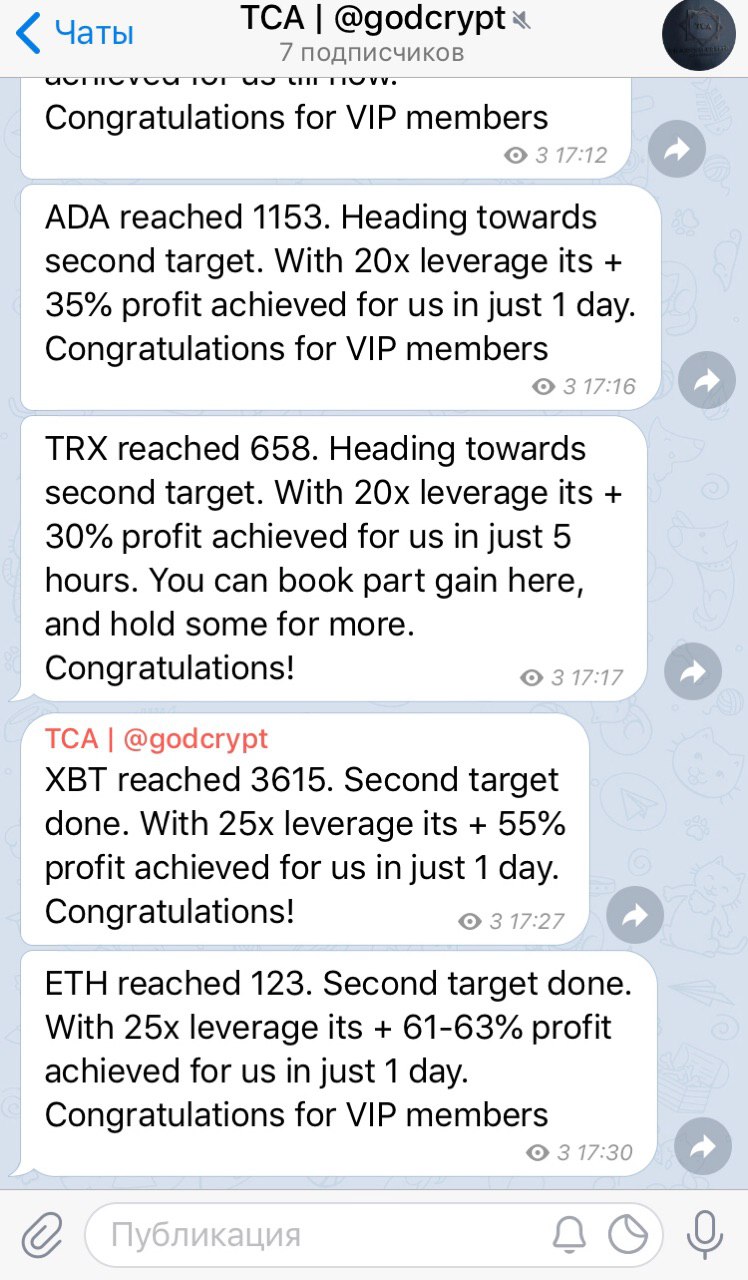Forward the TRX reached 658 message
Screen dimensions: 748x1280
click(x=693, y=673)
